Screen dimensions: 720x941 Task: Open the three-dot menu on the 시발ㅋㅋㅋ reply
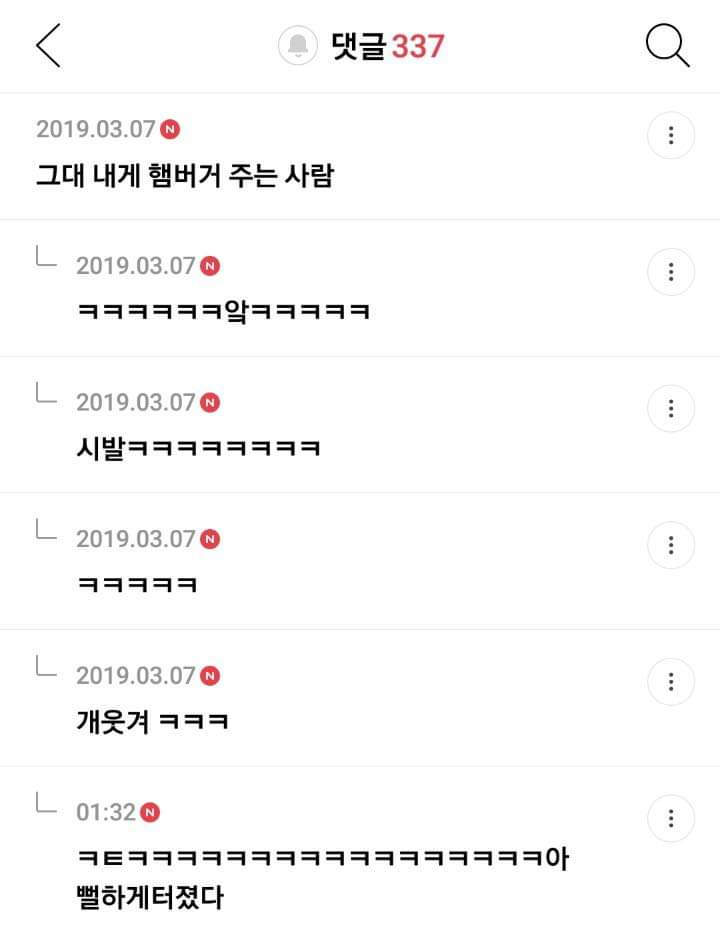[671, 409]
